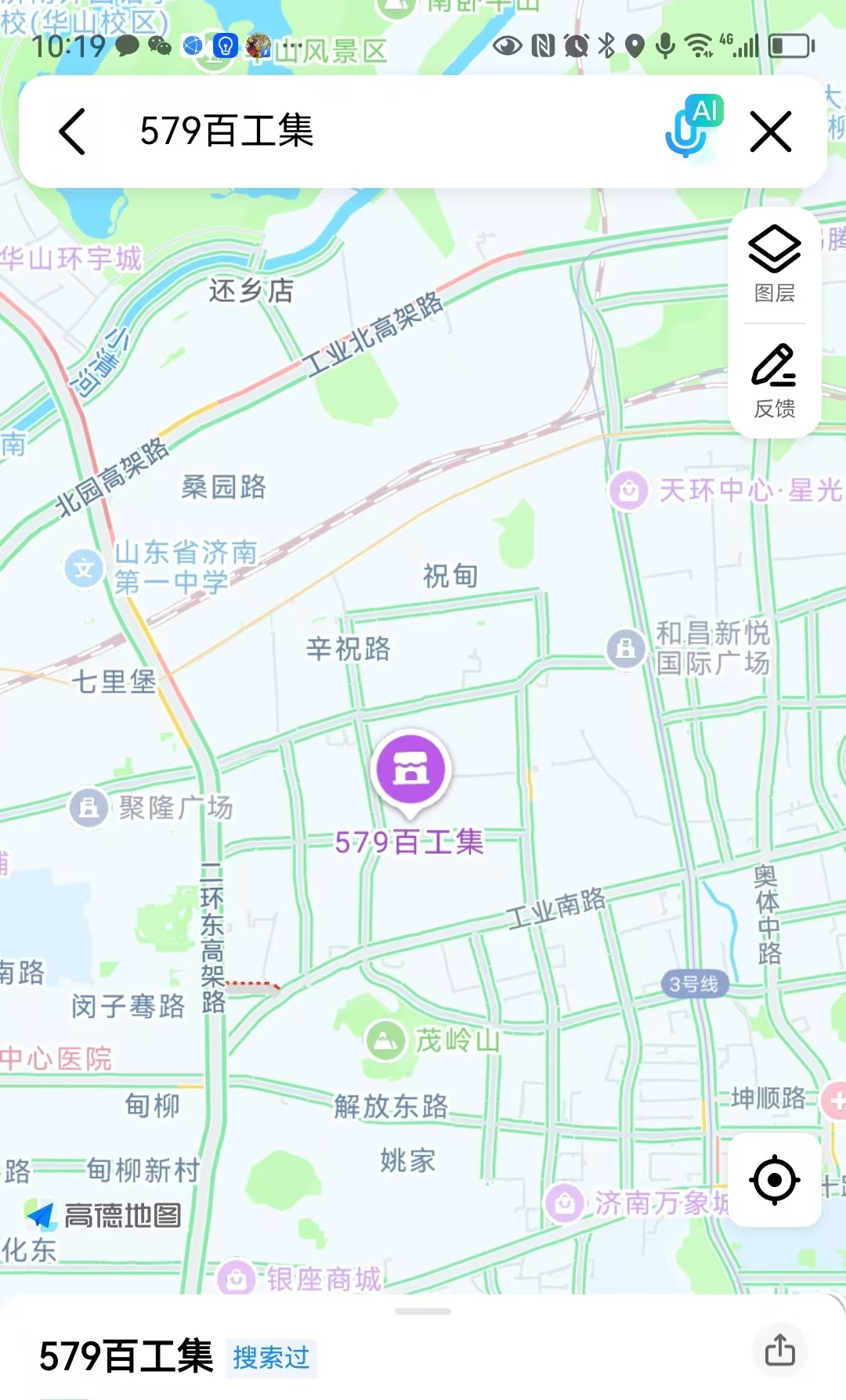
Task: Select the 茂岭山 park marker
Action: pyautogui.click(x=385, y=1041)
